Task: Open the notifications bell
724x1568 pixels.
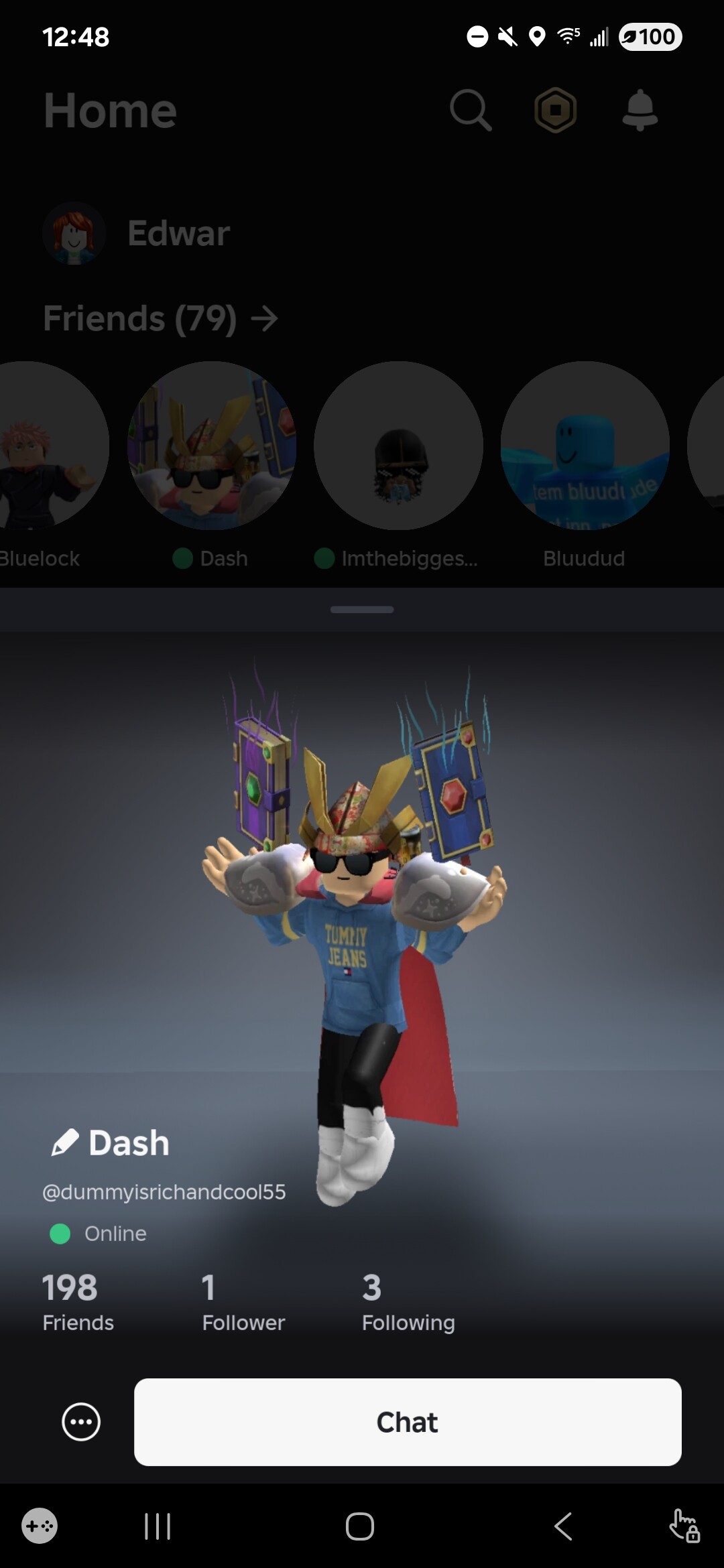Action: tap(640, 110)
